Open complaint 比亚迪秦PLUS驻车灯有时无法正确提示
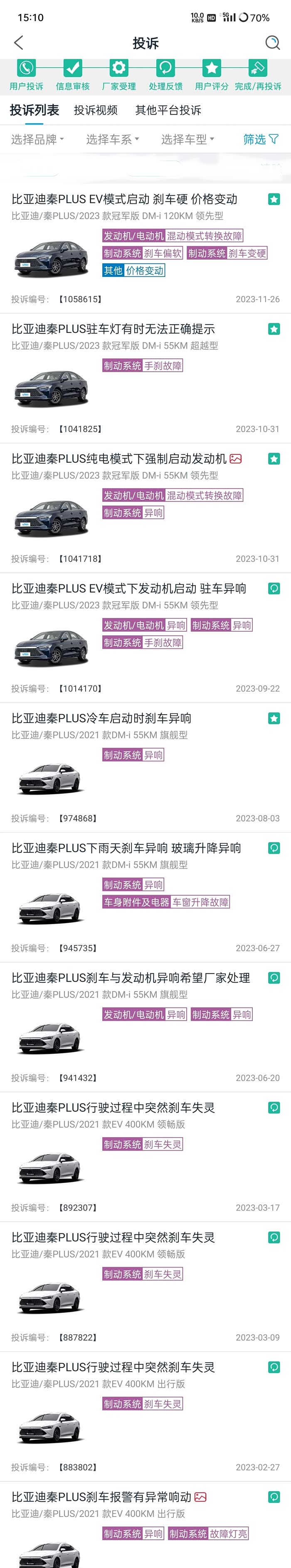The image size is (291, 1568). pos(113,329)
